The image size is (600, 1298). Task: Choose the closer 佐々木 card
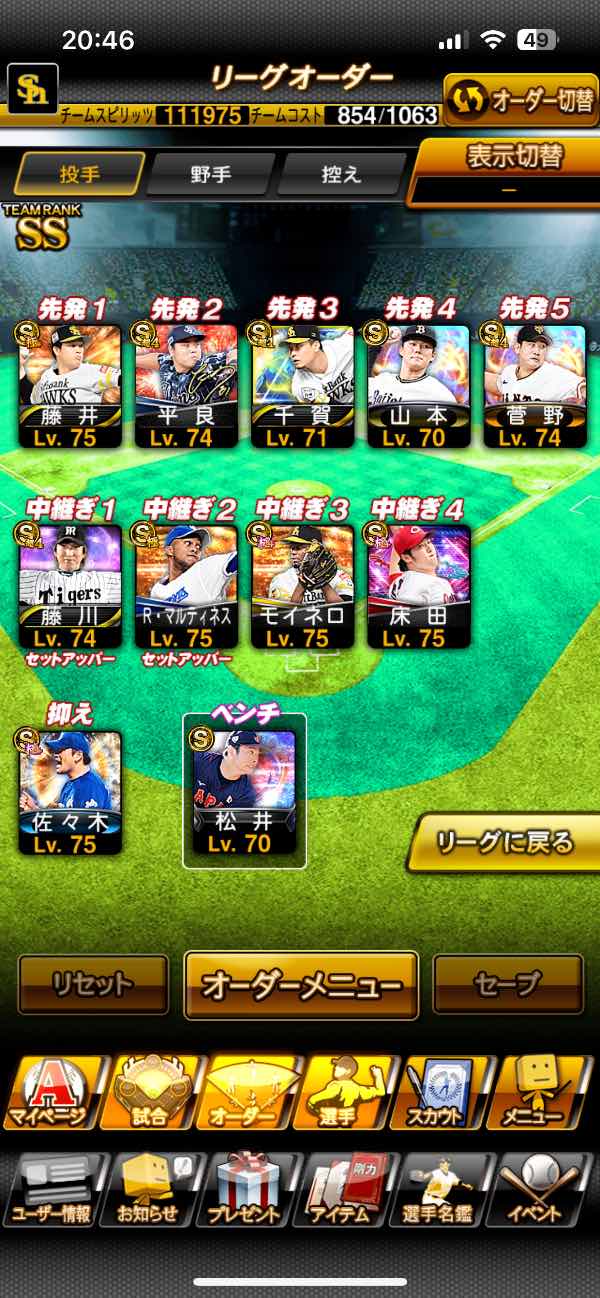[70, 793]
